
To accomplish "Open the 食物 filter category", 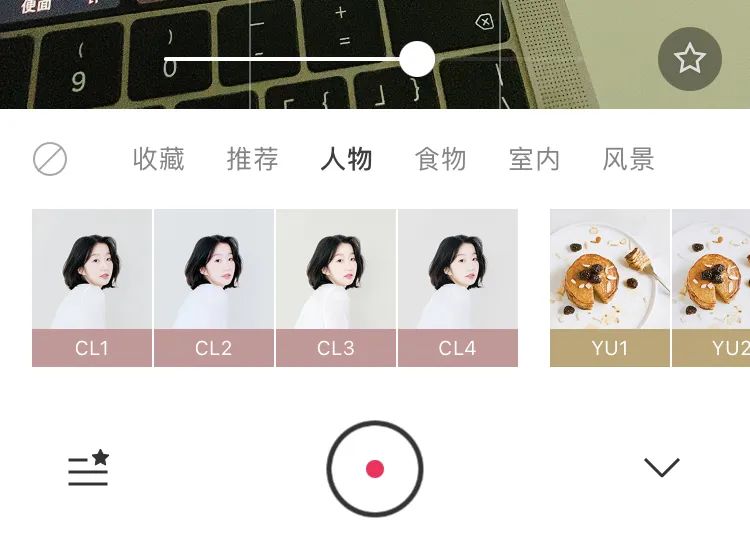I will 440,159.
